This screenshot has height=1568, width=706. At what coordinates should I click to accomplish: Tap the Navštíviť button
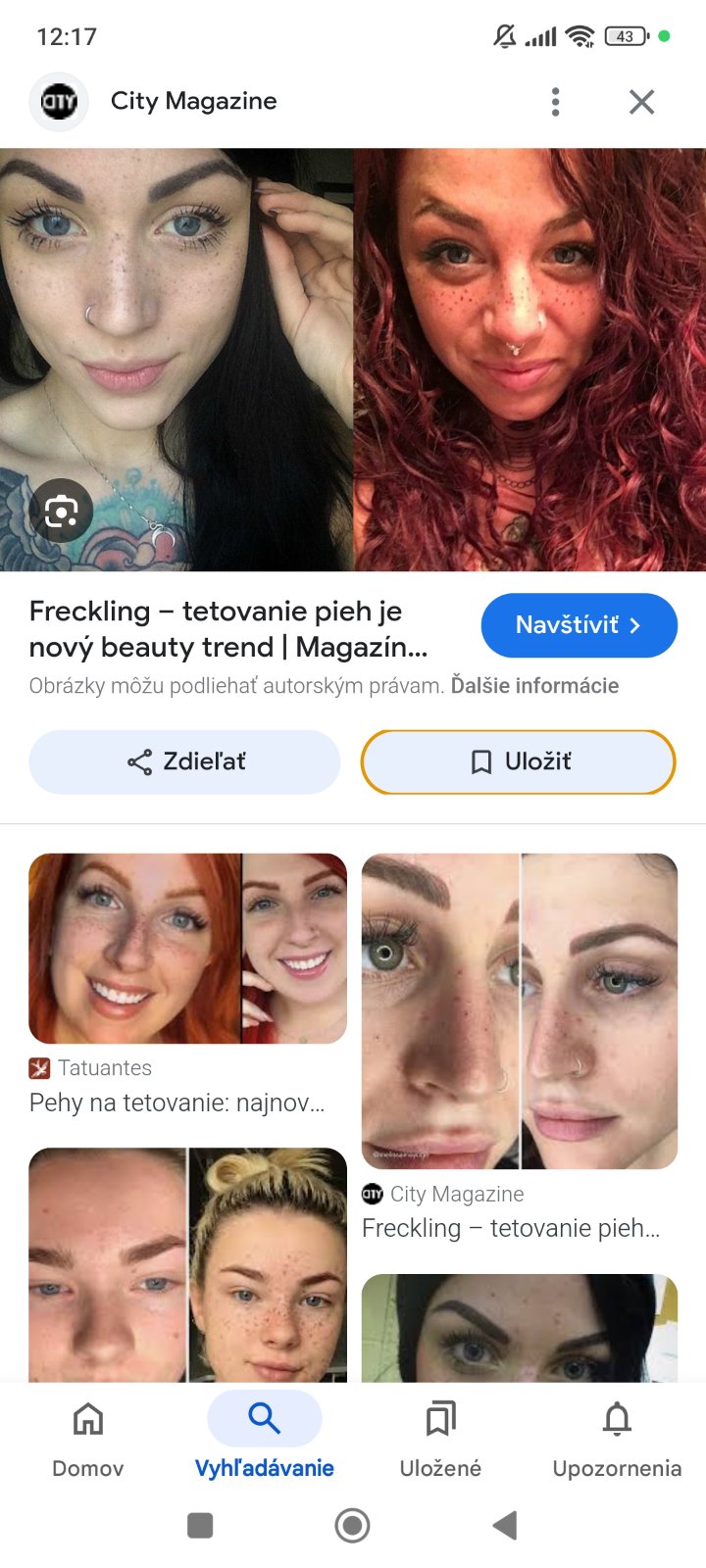[579, 625]
